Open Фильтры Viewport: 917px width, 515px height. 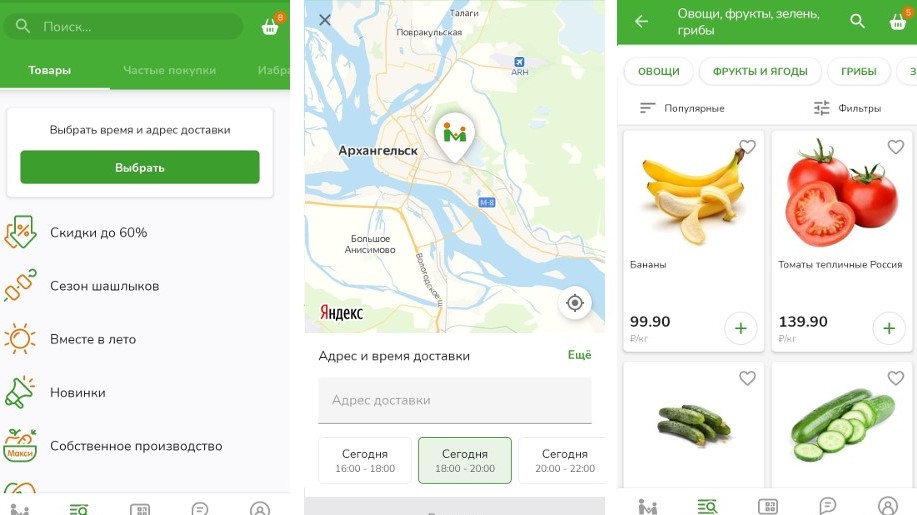pyautogui.click(x=847, y=108)
